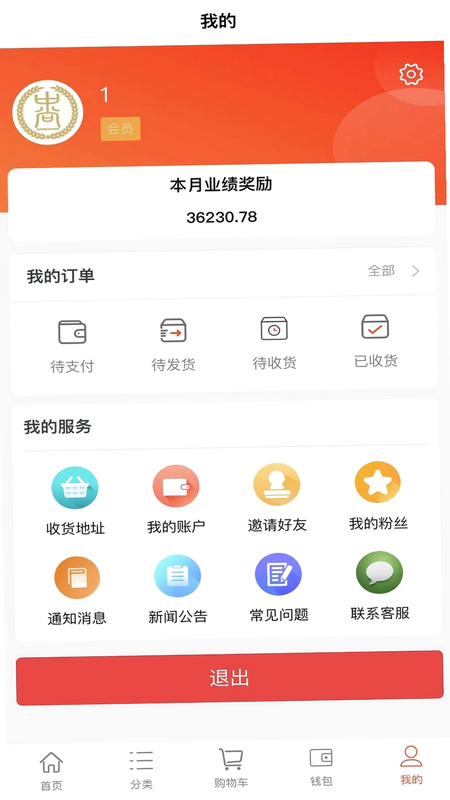450x800 pixels.
Task: Tap 邀请好友 to invite friends
Action: tap(277, 497)
